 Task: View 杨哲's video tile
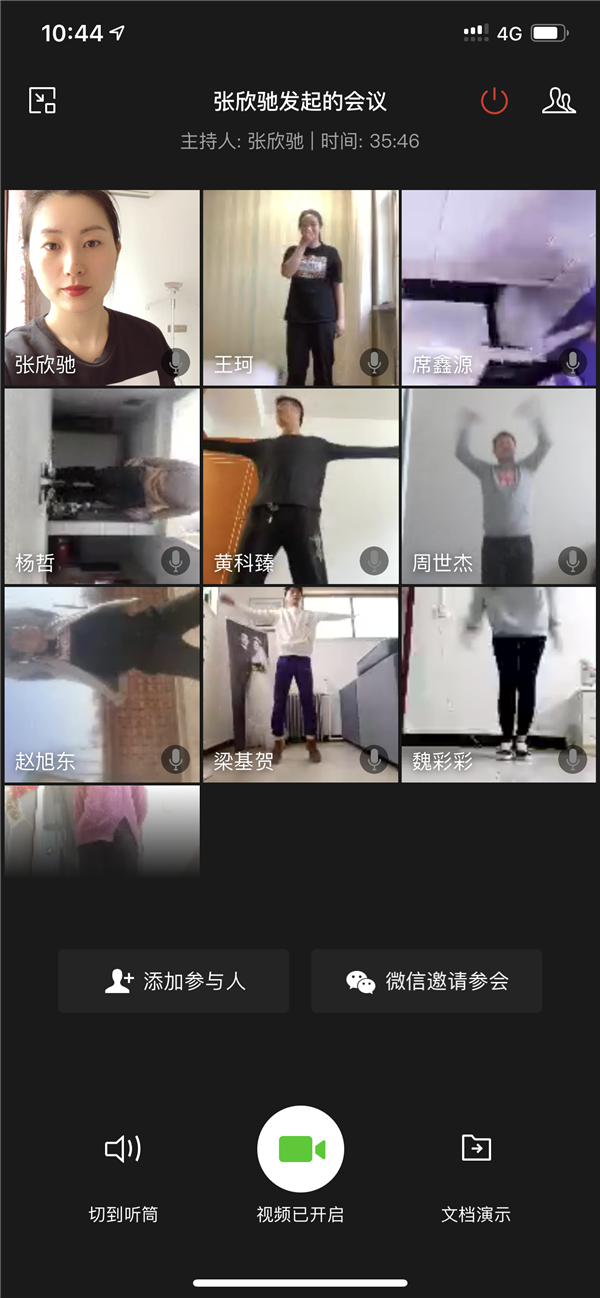click(x=102, y=486)
